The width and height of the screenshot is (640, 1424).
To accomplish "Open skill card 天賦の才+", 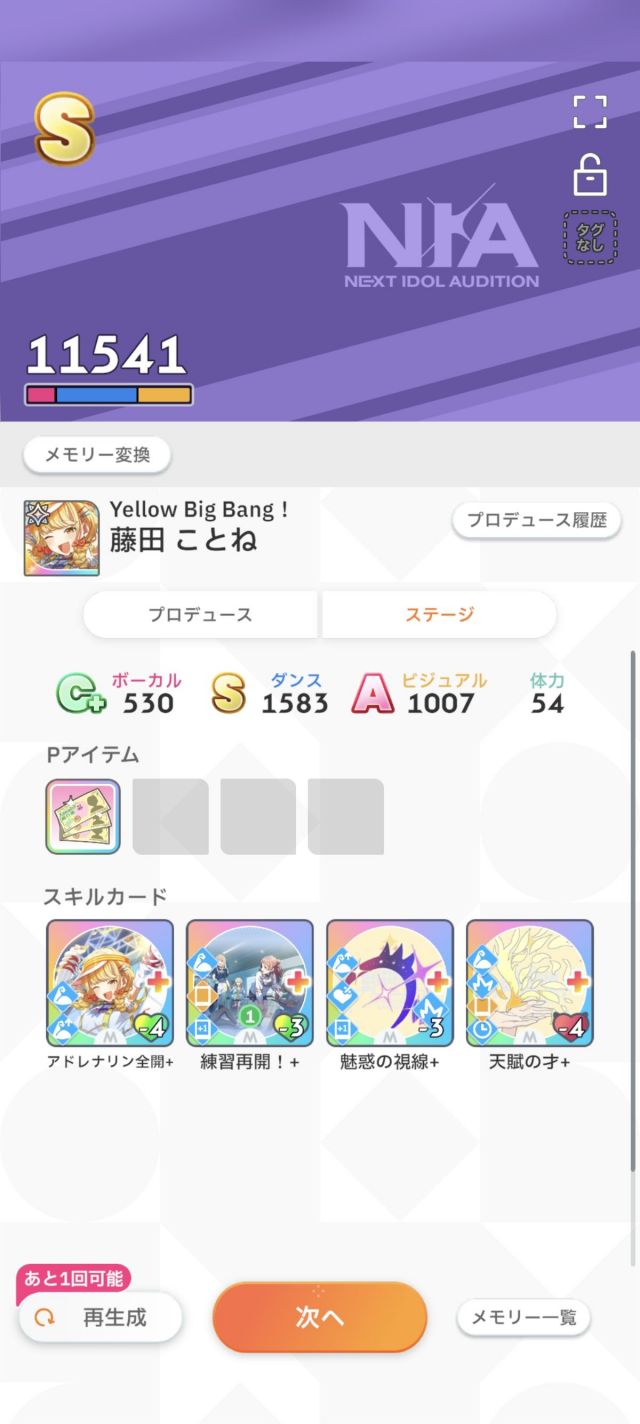I will pyautogui.click(x=530, y=982).
